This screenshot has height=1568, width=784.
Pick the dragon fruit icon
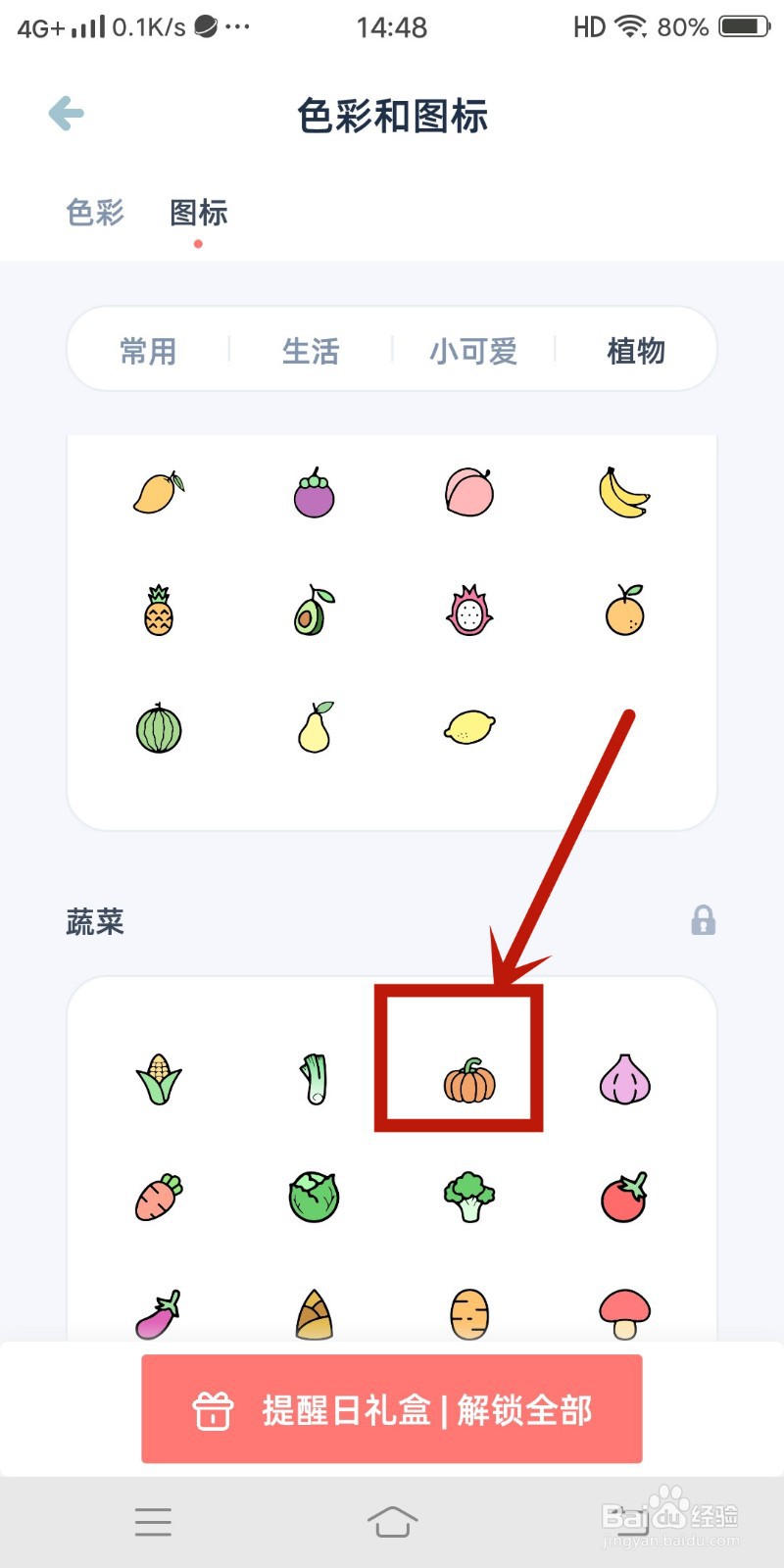468,610
